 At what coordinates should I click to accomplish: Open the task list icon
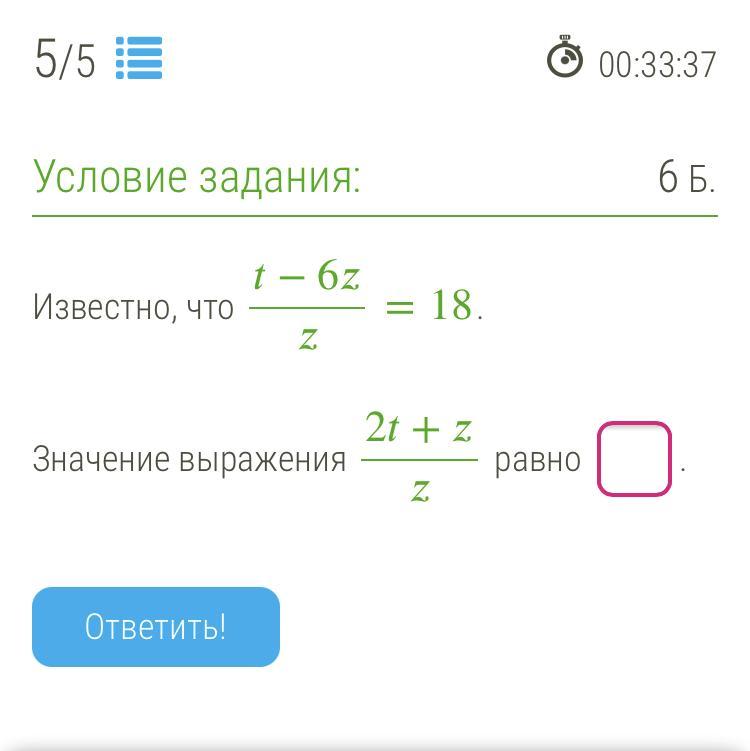coord(139,58)
